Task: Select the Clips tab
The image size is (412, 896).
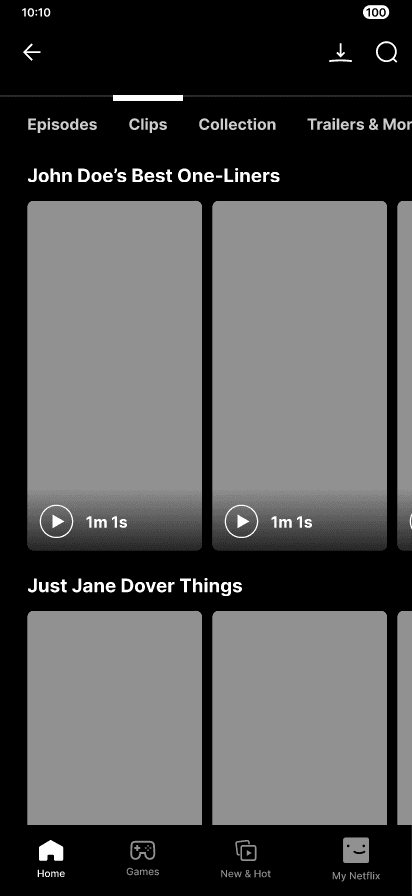Action: [148, 125]
